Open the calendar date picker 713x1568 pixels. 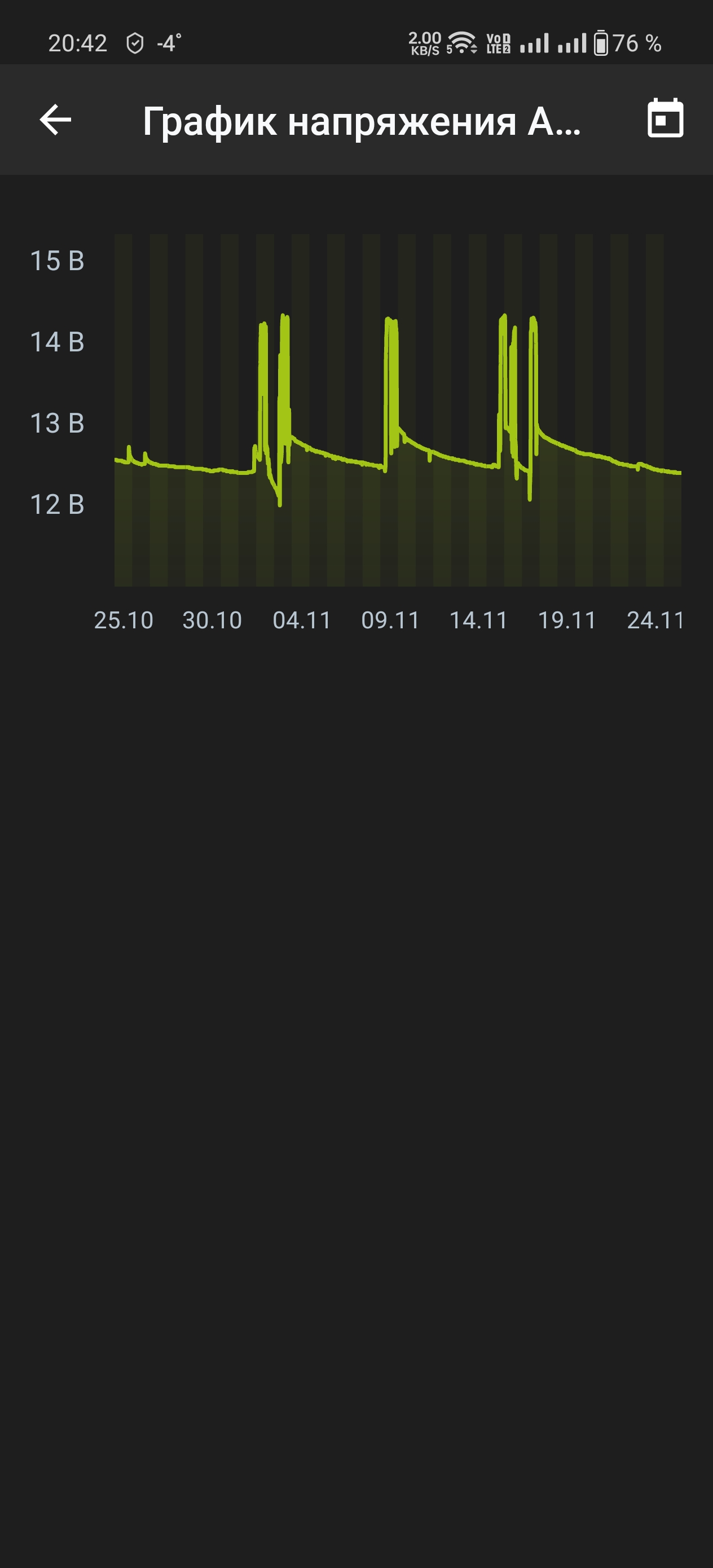tap(665, 118)
